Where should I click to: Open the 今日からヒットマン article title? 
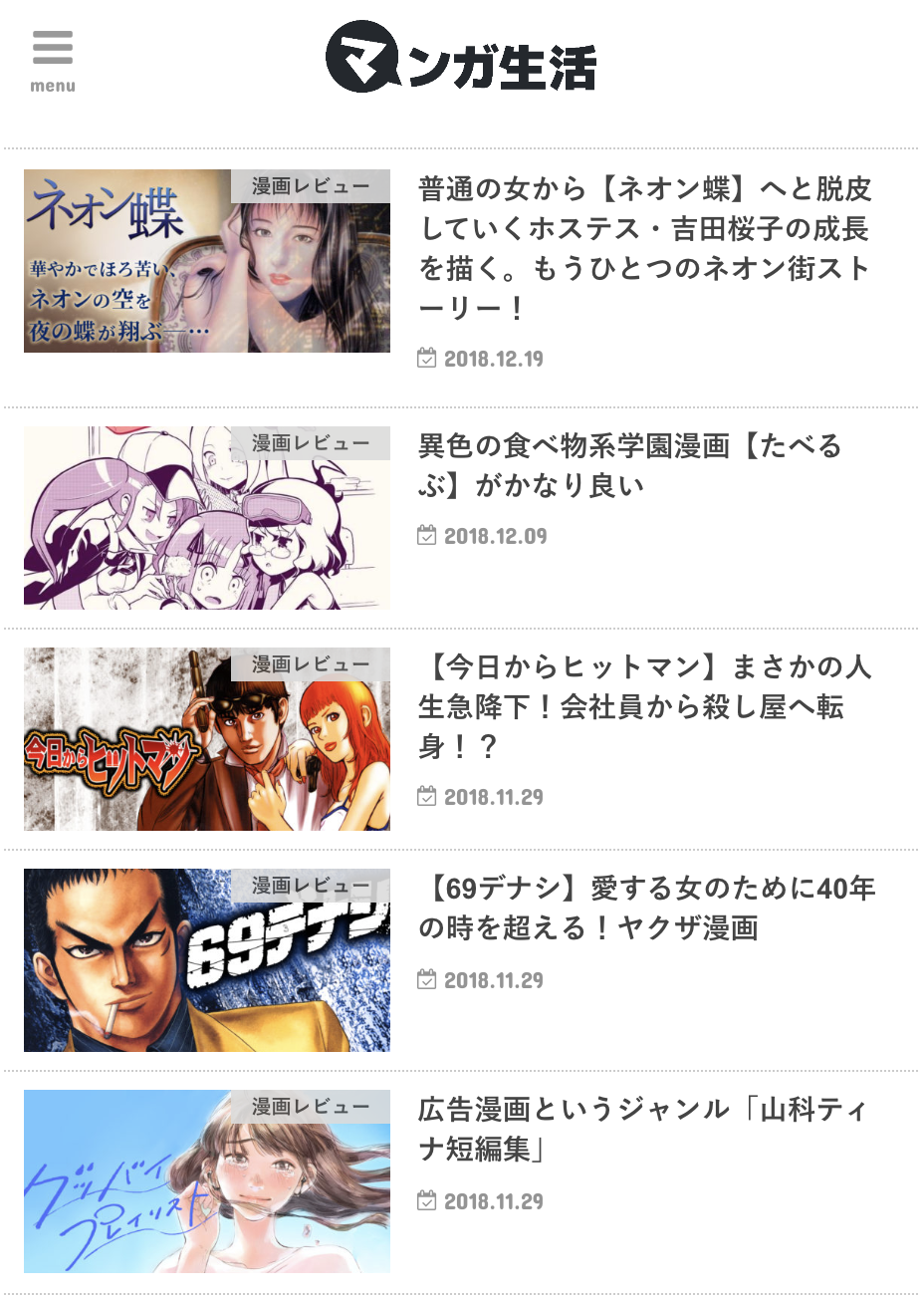[x=644, y=706]
